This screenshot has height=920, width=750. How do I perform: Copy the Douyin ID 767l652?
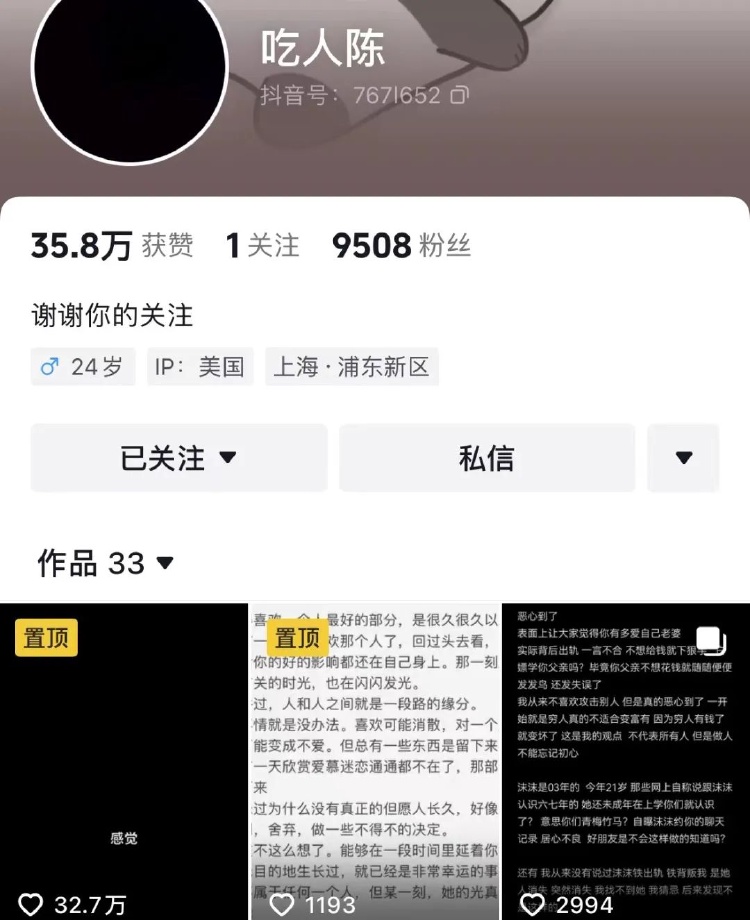point(459,96)
